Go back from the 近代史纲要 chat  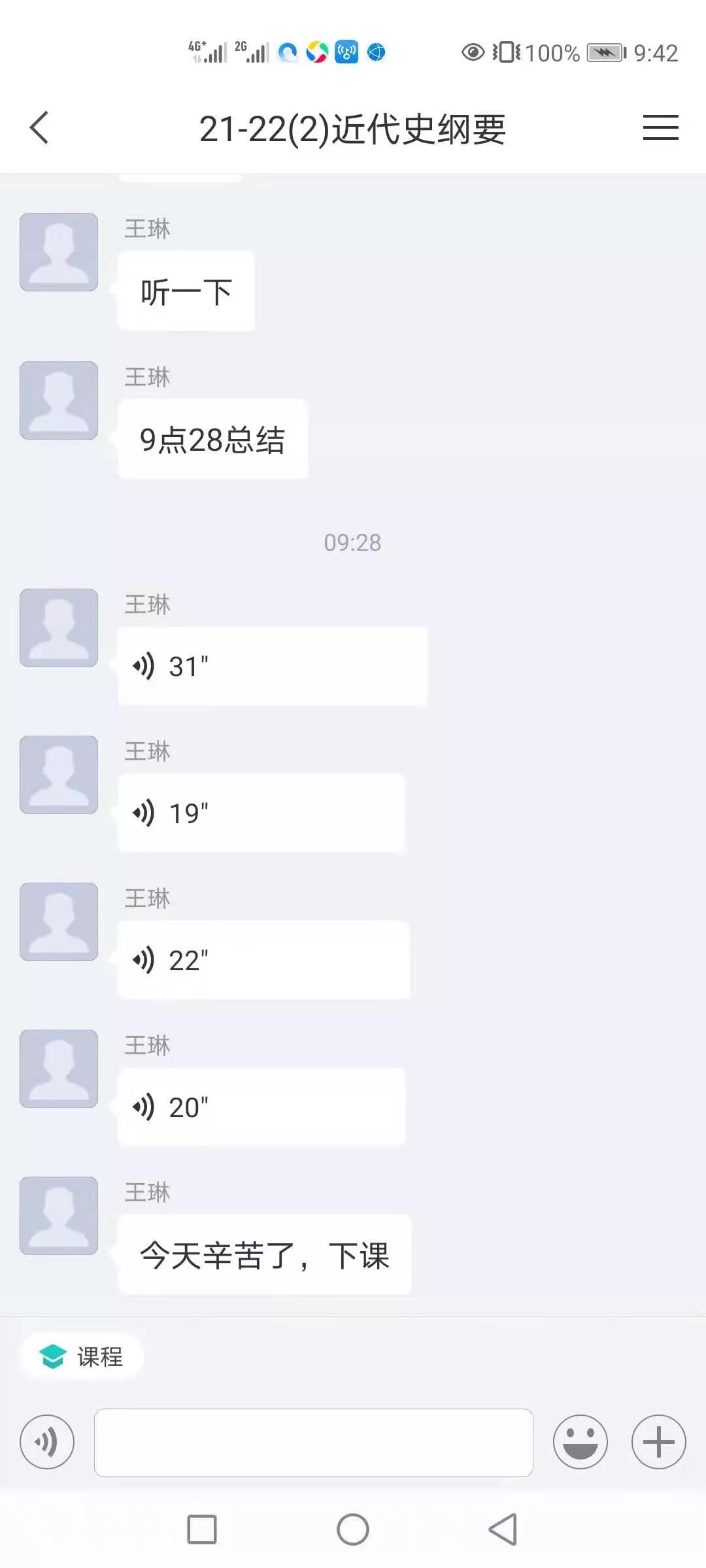point(40,127)
